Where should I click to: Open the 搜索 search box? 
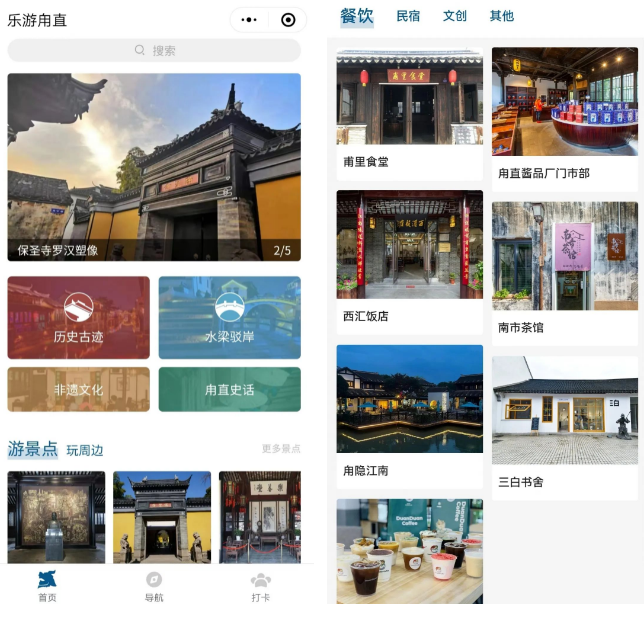154,50
